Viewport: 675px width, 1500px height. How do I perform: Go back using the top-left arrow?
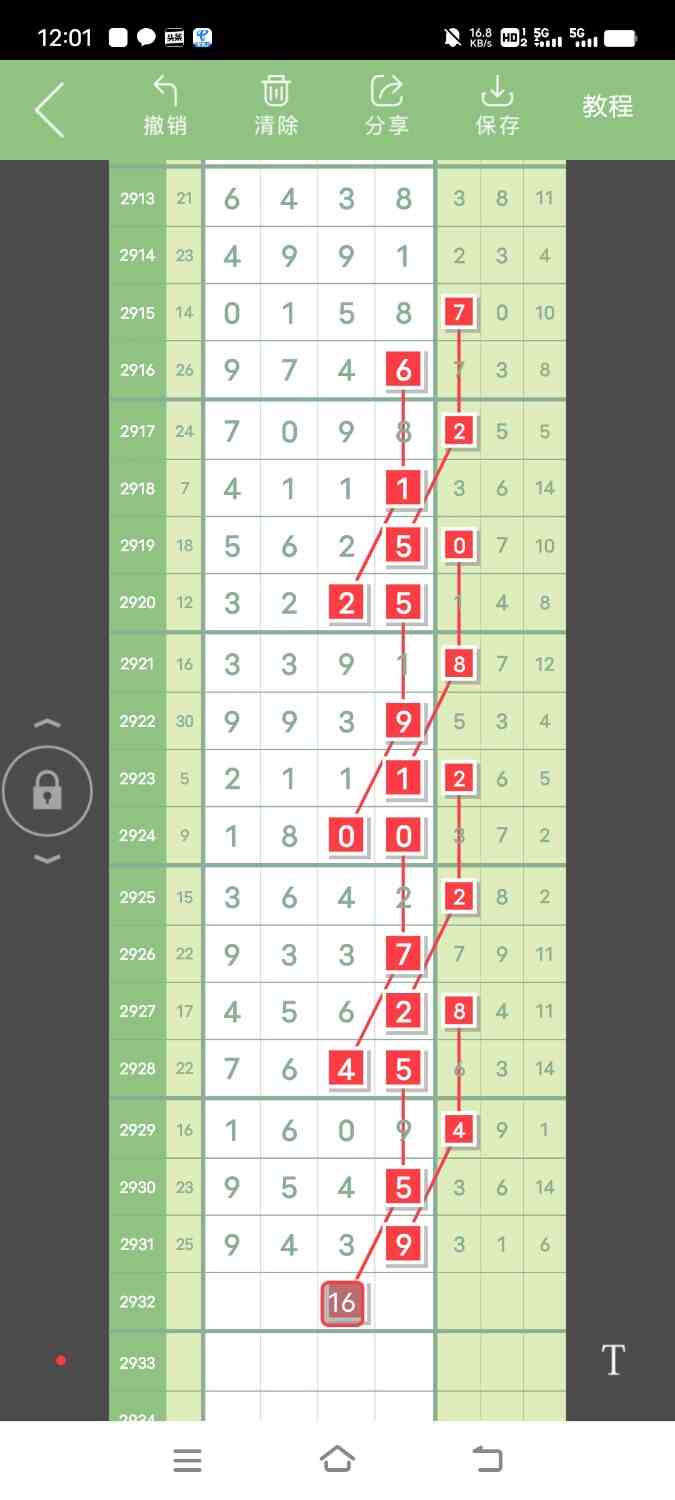point(49,109)
